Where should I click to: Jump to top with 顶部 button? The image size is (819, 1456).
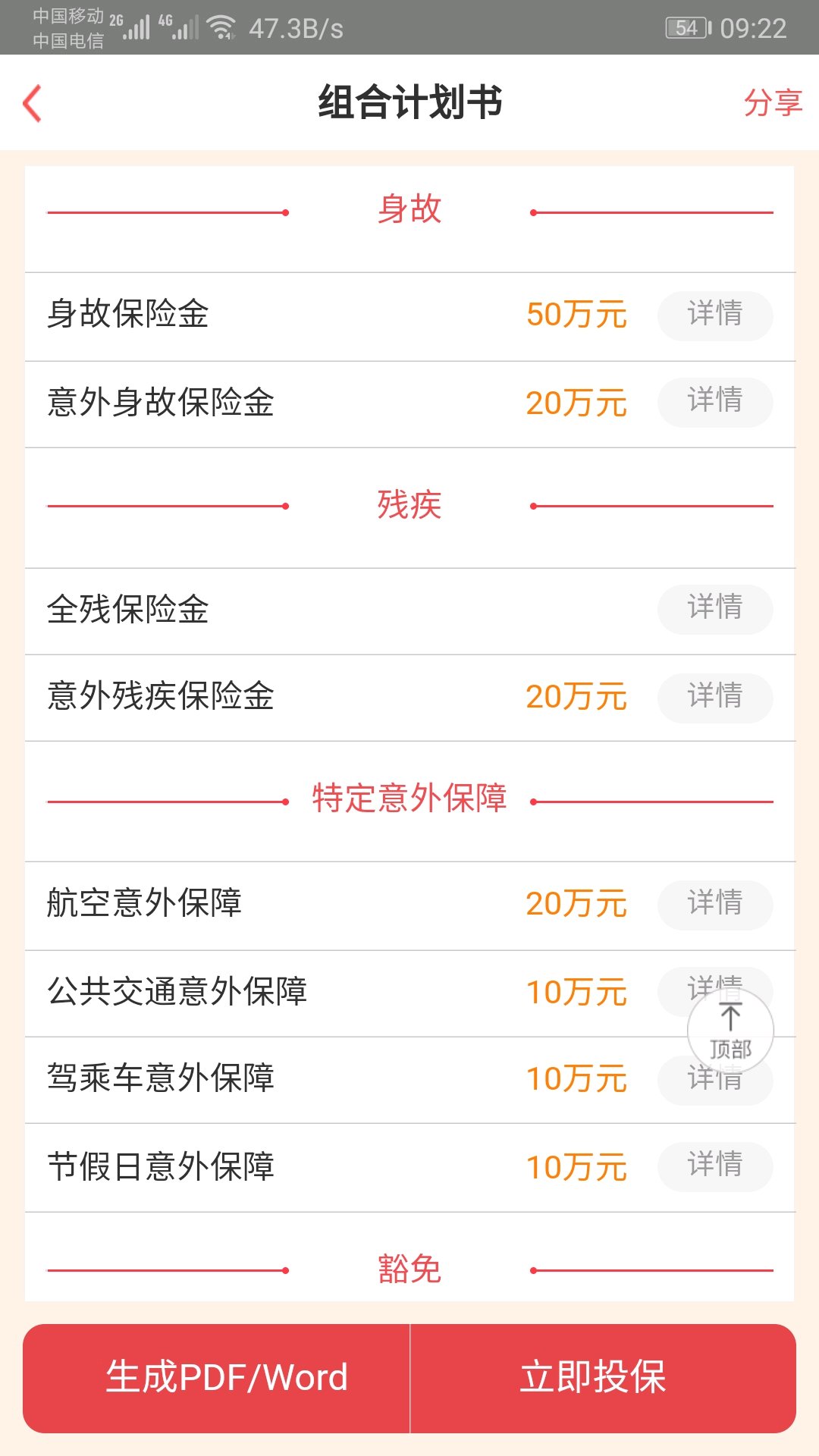pyautogui.click(x=730, y=1030)
